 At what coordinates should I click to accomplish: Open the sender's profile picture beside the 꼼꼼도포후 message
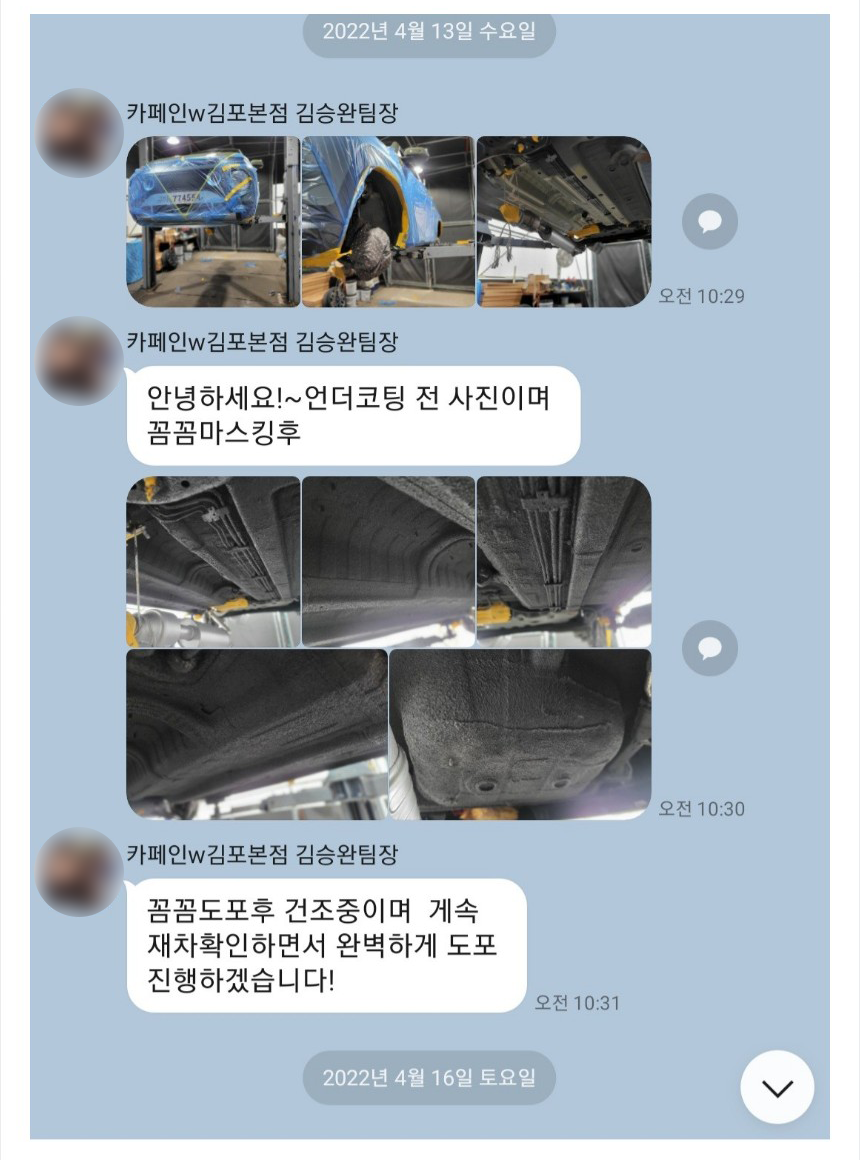(79, 872)
